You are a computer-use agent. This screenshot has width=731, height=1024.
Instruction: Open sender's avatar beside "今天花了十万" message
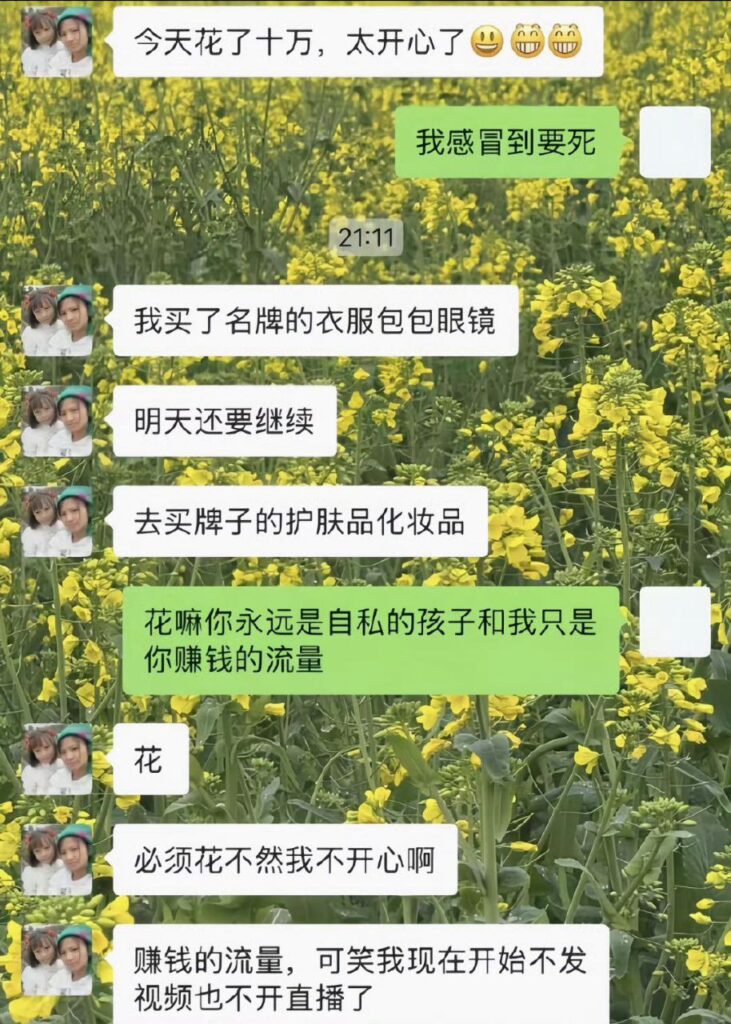pos(57,42)
